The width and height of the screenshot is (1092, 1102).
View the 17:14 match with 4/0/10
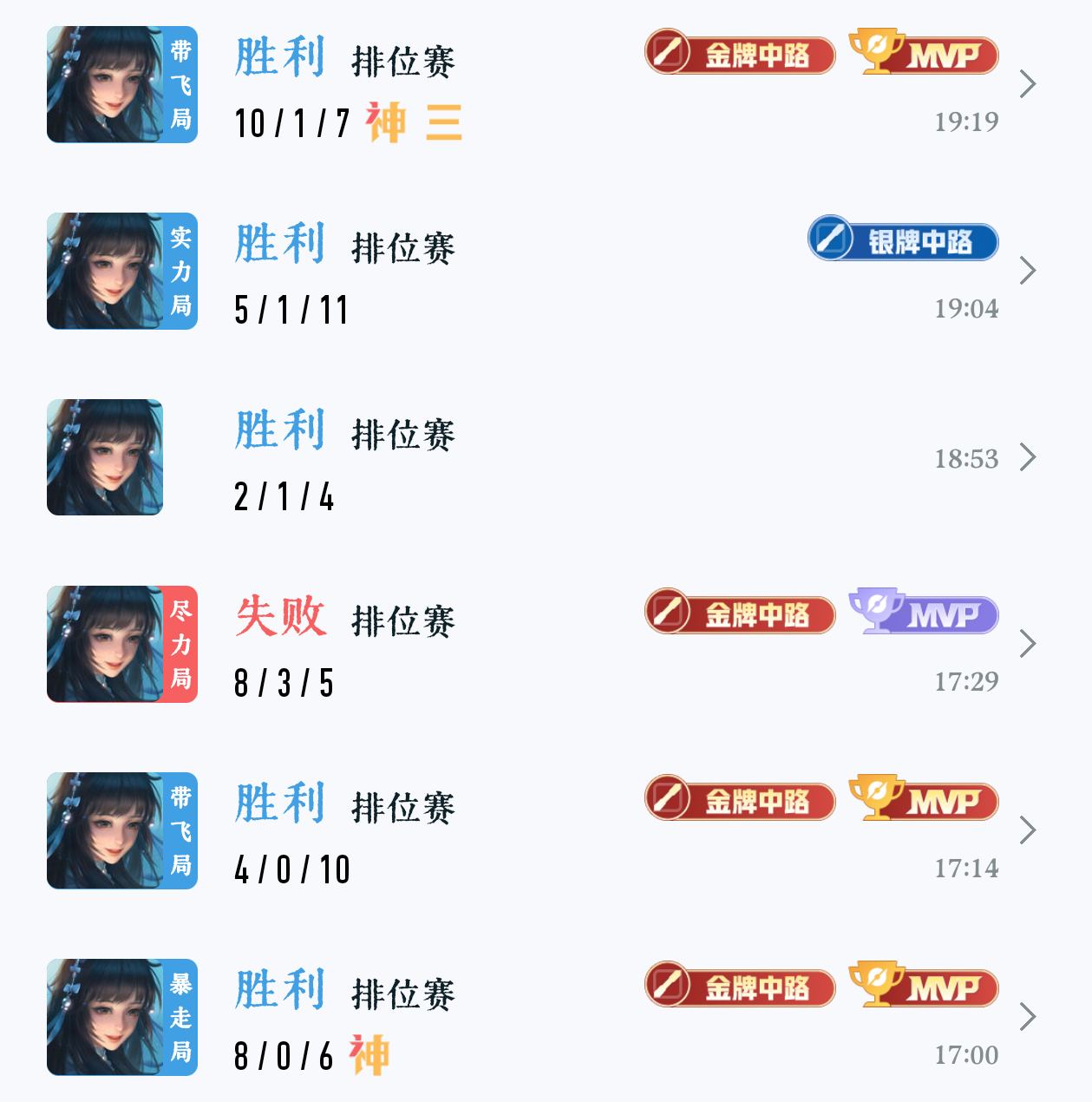pyautogui.click(x=1028, y=830)
